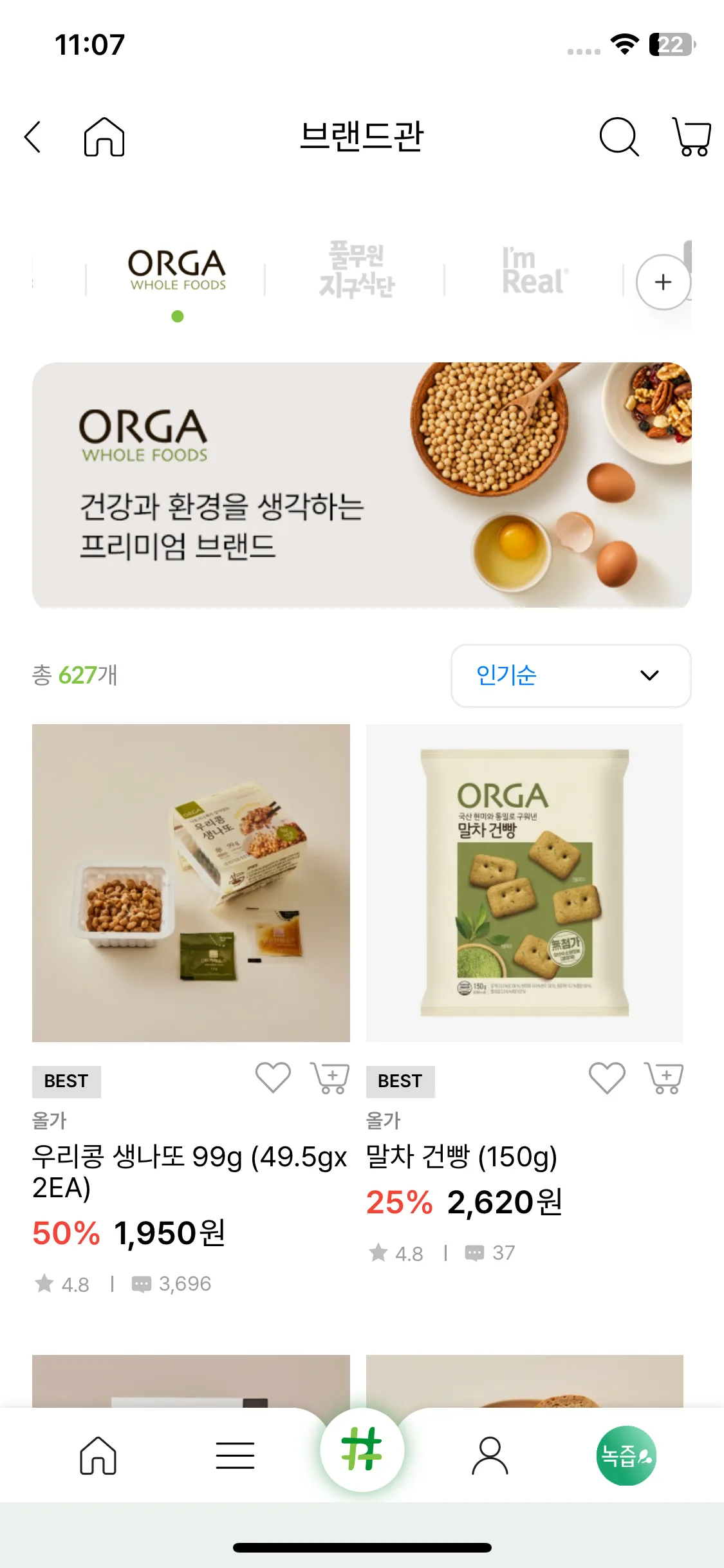Image resolution: width=724 pixels, height=1568 pixels.
Task: Open search from the top bar
Action: tap(618, 137)
